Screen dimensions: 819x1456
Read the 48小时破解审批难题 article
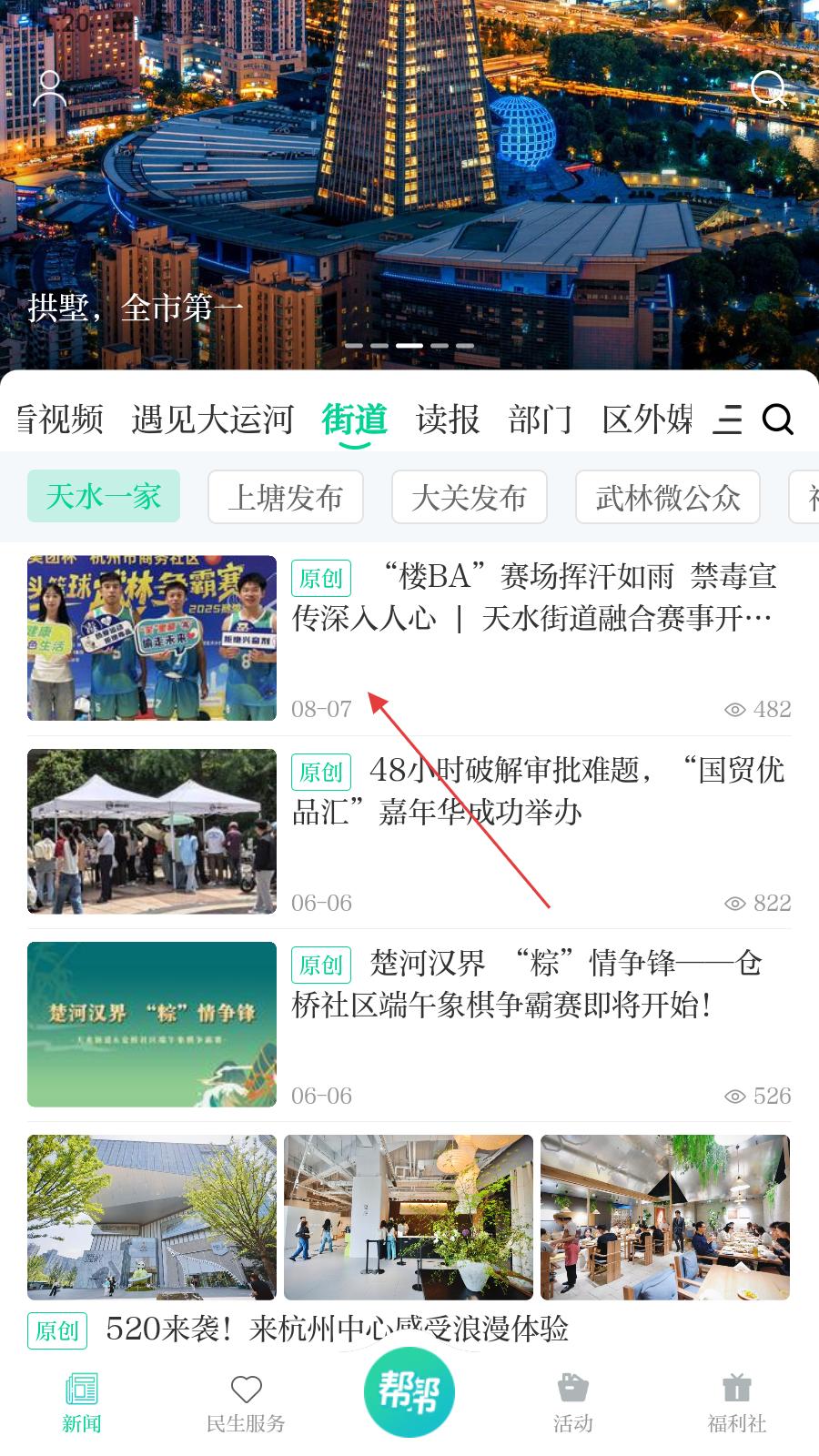537,791
